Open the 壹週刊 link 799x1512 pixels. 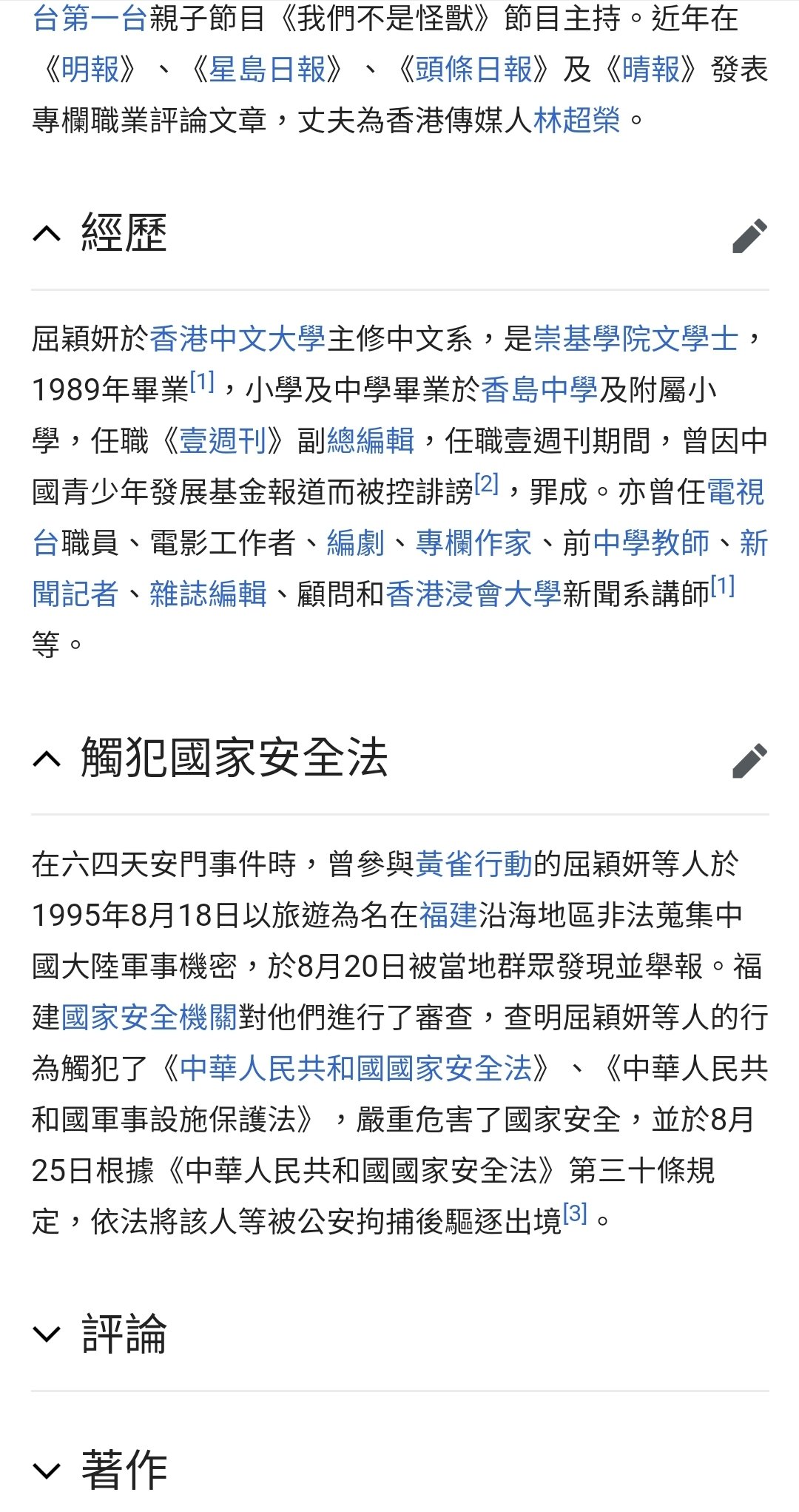pyautogui.click(x=223, y=441)
